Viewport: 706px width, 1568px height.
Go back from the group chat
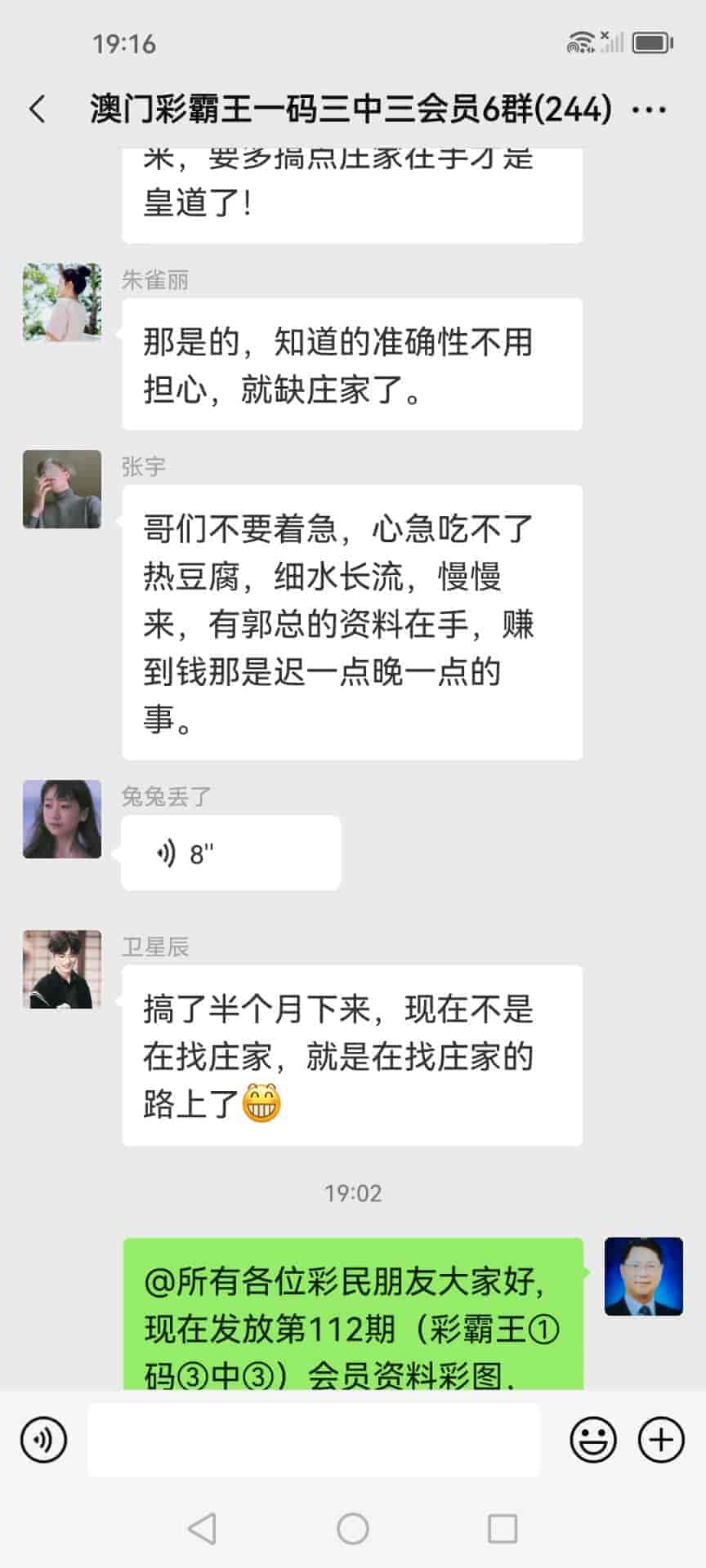(38, 109)
